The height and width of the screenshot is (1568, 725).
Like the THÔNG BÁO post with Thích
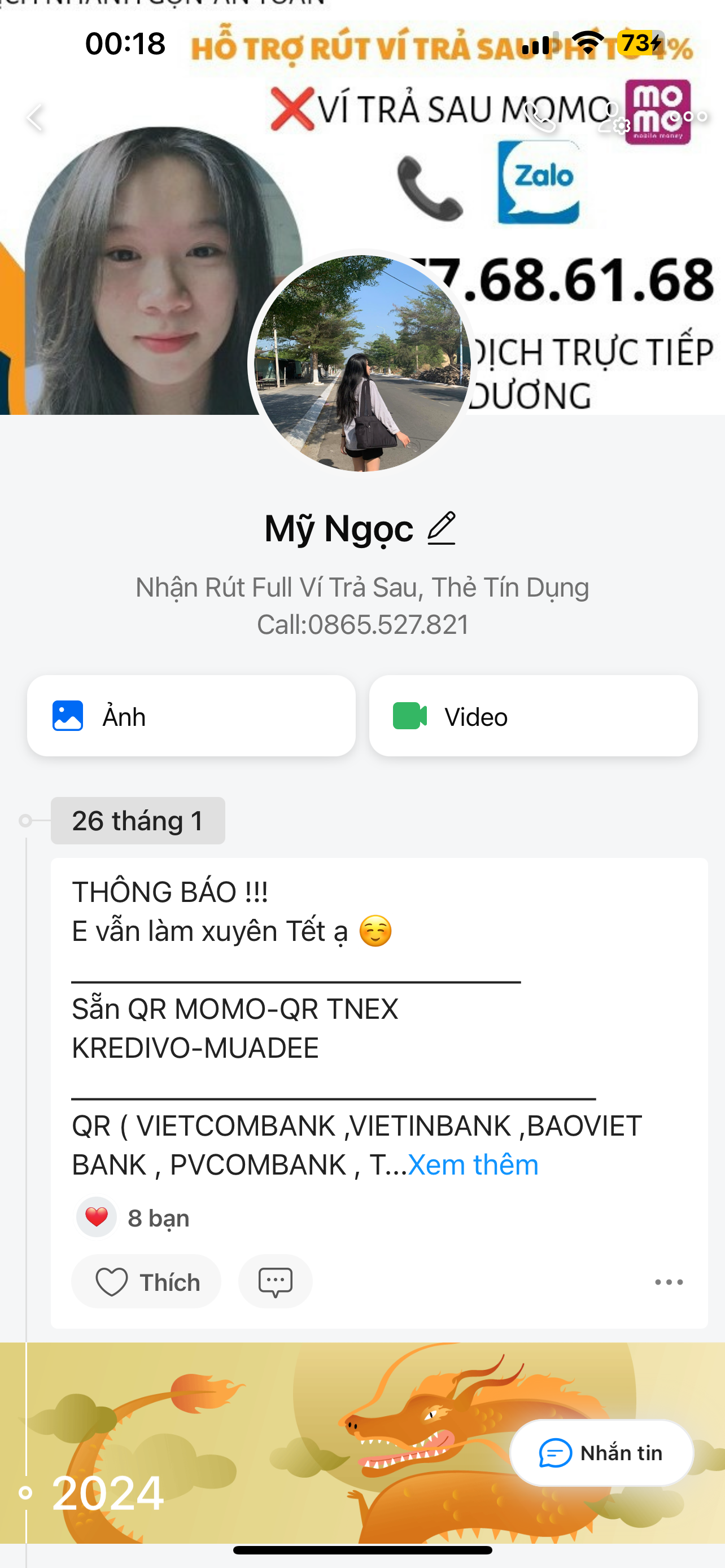click(146, 1282)
